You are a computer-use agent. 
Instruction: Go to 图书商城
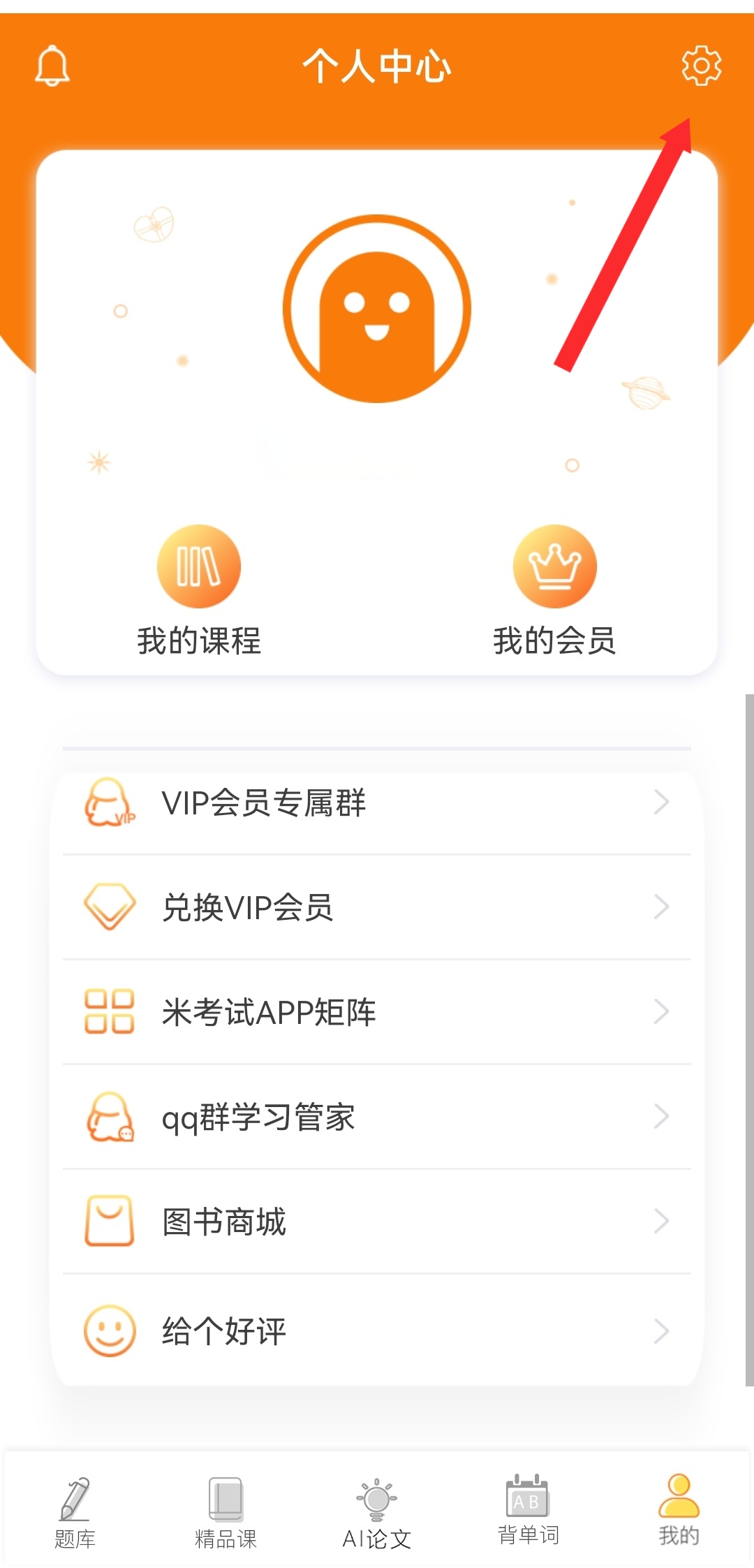377,1221
